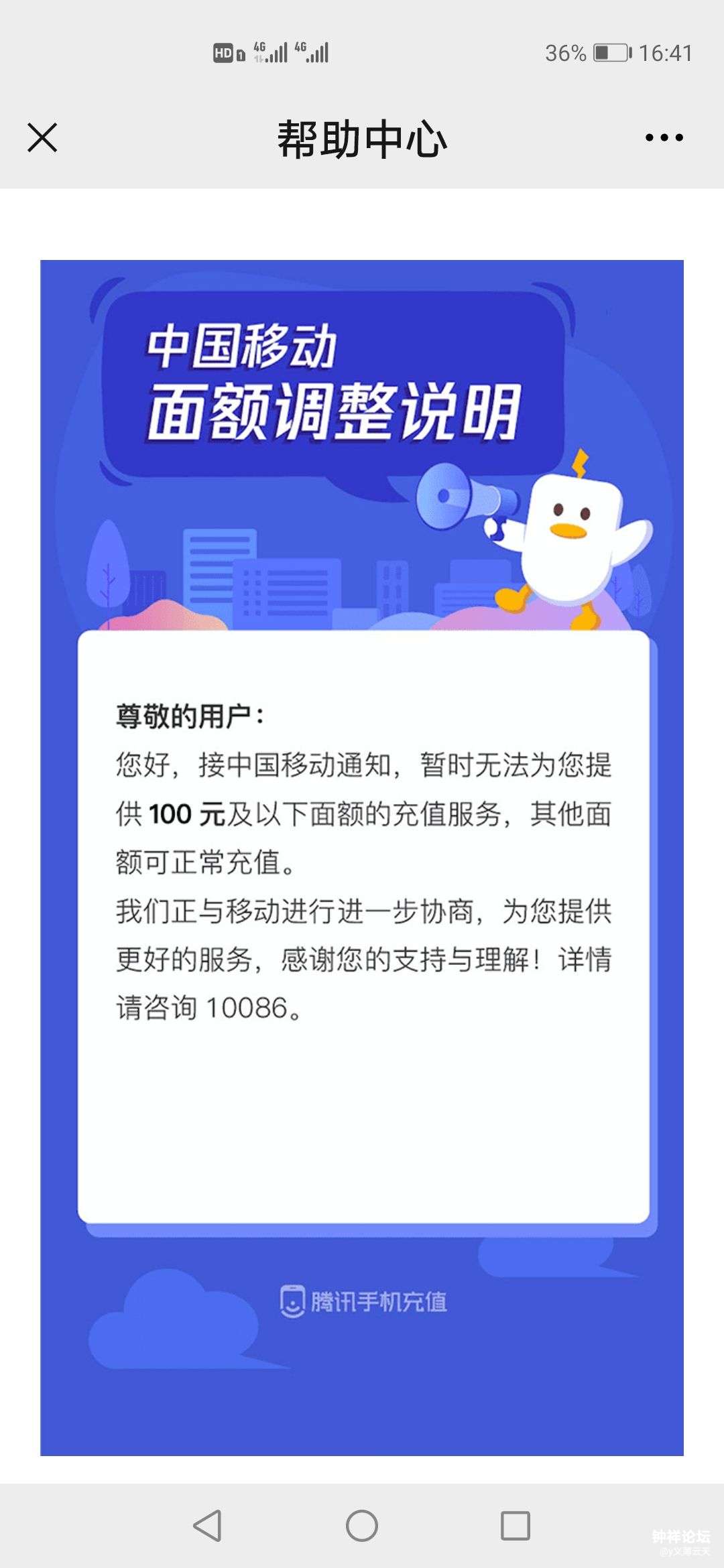
Task: Open recent apps from the navigation bar
Action: coord(516,1526)
